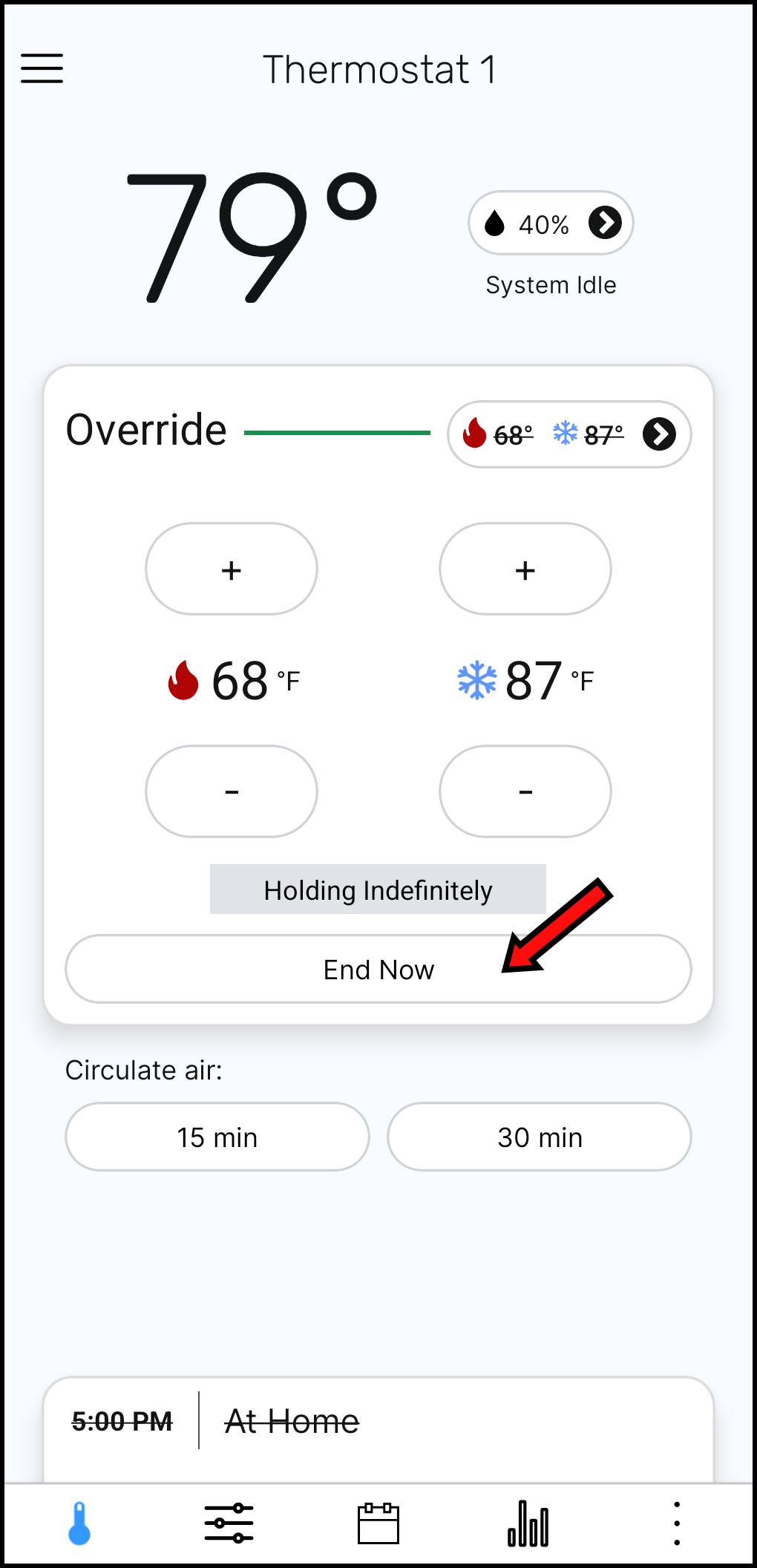This screenshot has width=757, height=1568.
Task: Open the more options dots tab
Action: point(677,1523)
